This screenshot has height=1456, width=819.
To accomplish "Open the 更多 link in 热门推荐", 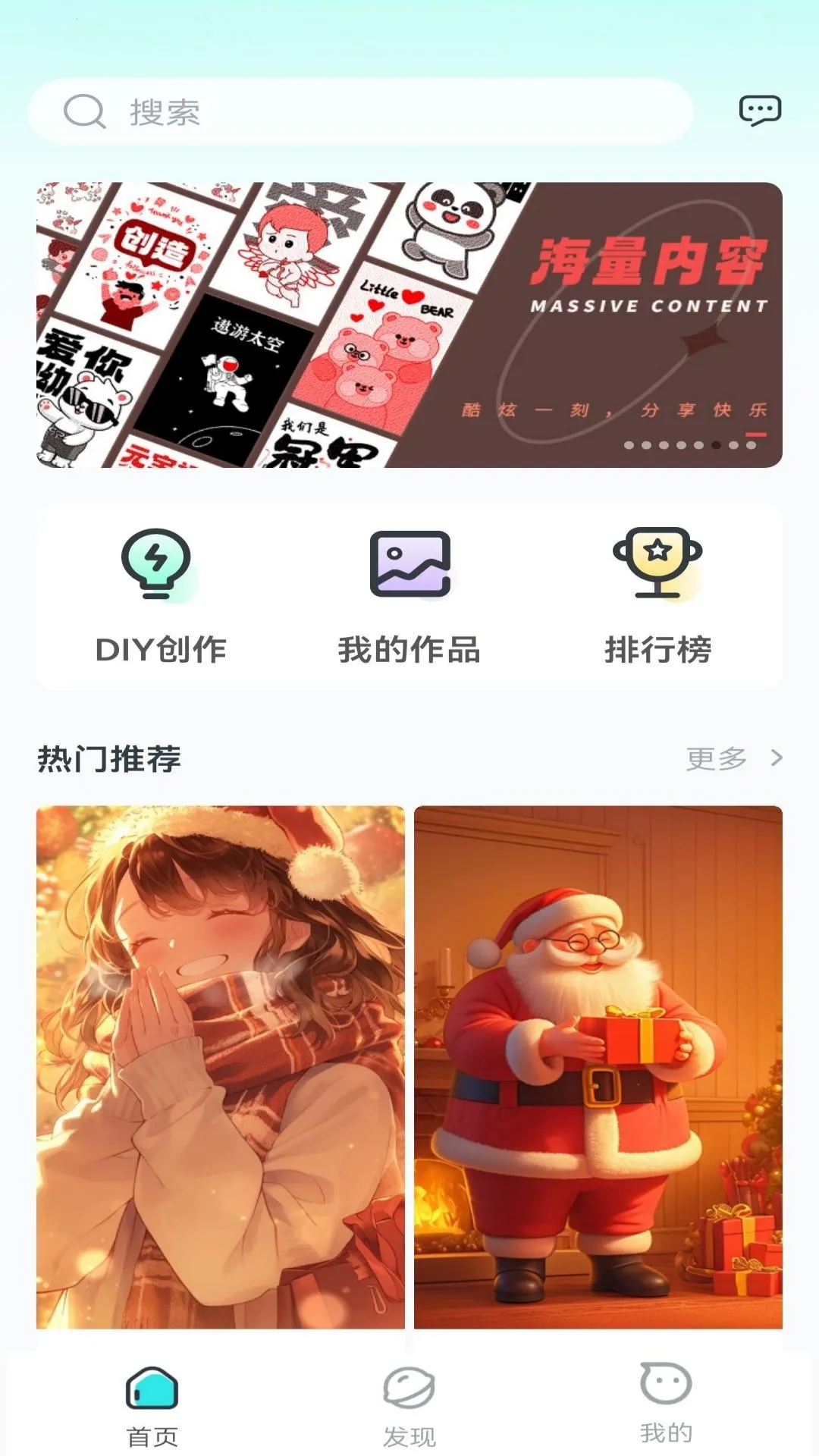I will [x=716, y=755].
